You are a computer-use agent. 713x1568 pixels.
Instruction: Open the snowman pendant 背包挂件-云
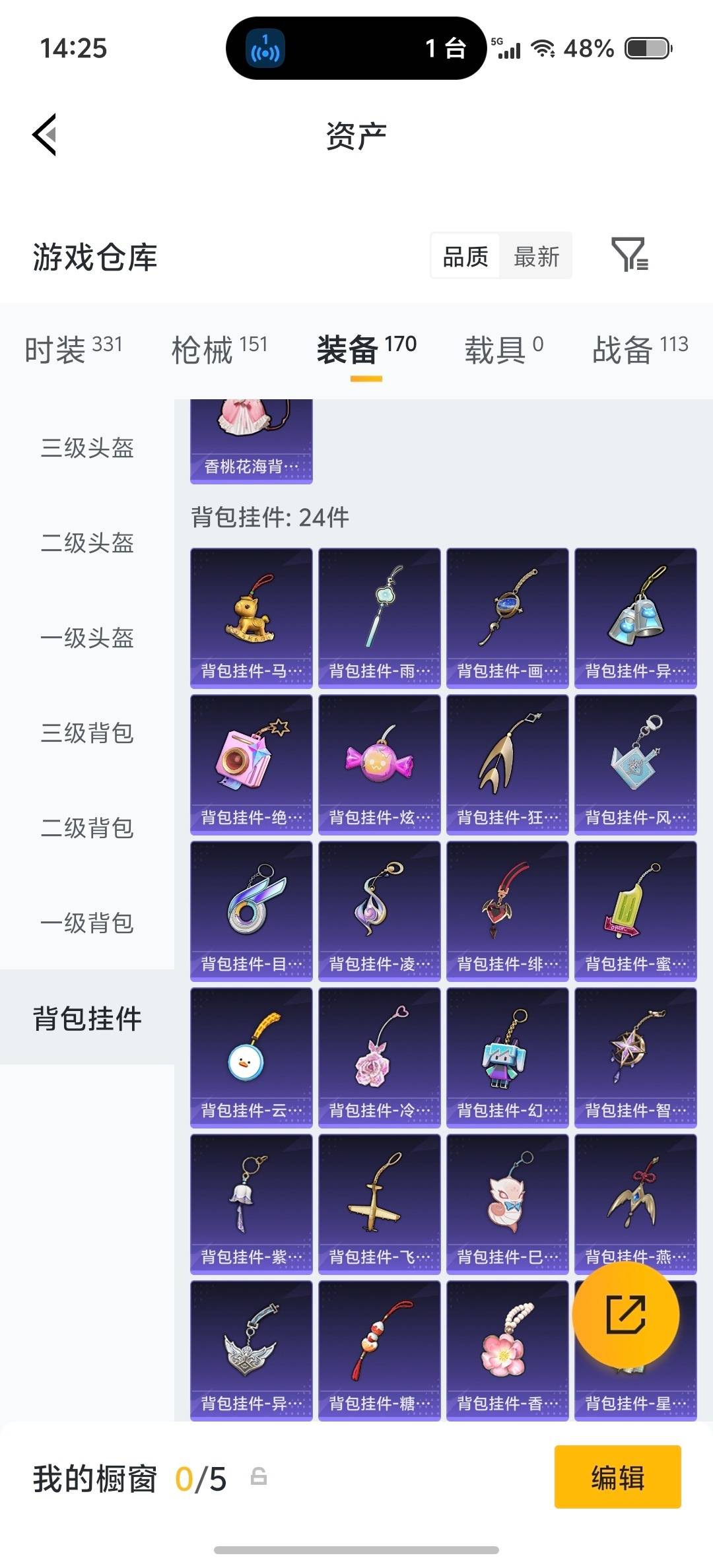251,1056
